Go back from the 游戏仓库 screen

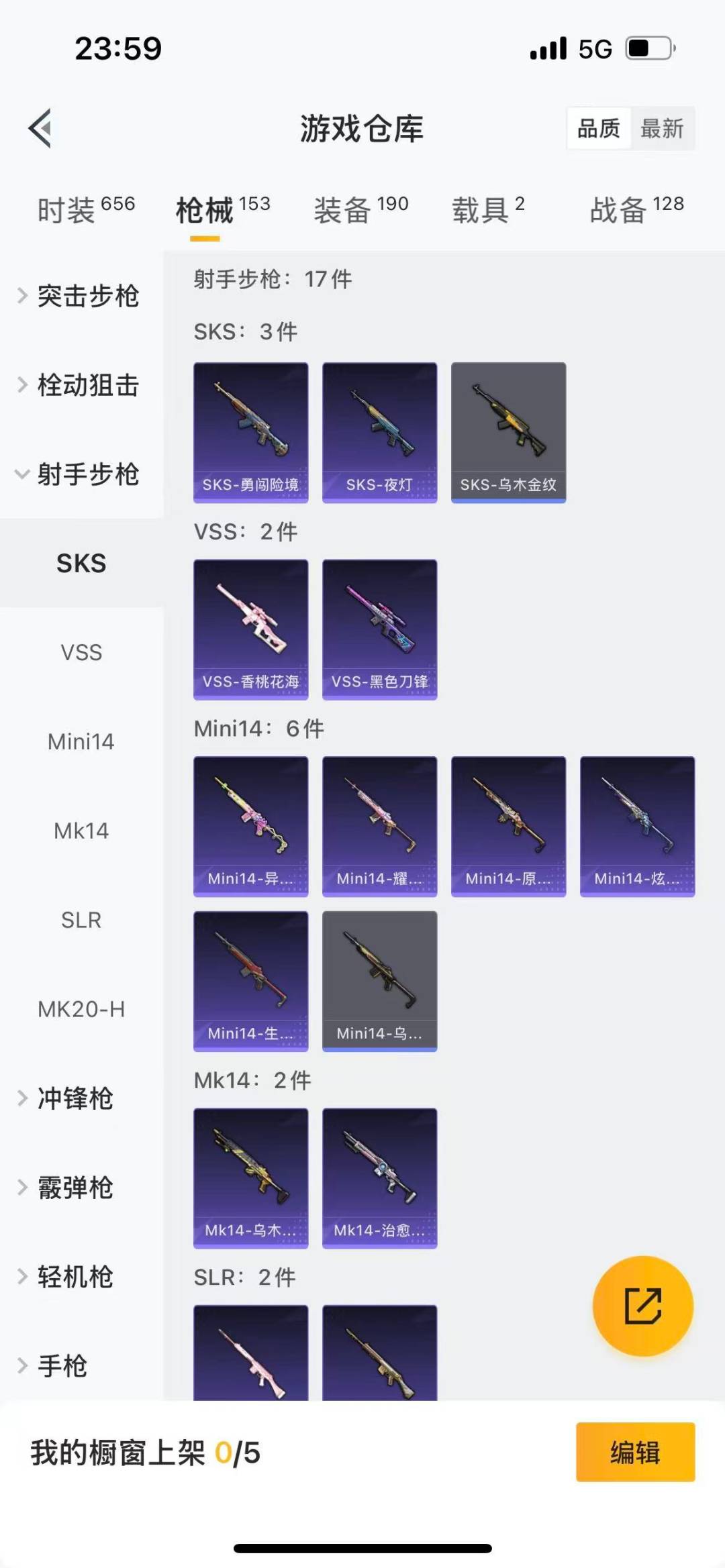[40, 127]
